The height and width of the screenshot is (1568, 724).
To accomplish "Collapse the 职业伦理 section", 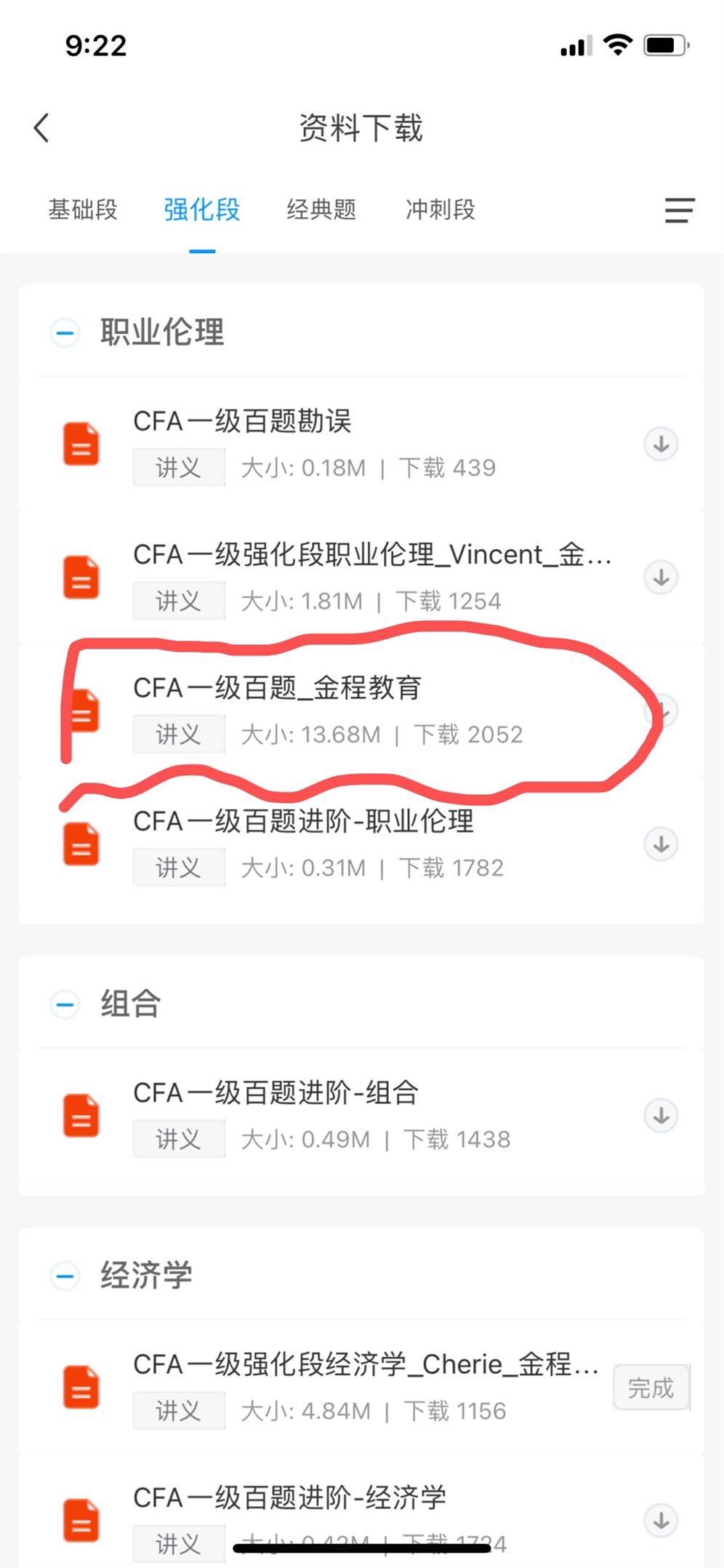I will tap(65, 333).
